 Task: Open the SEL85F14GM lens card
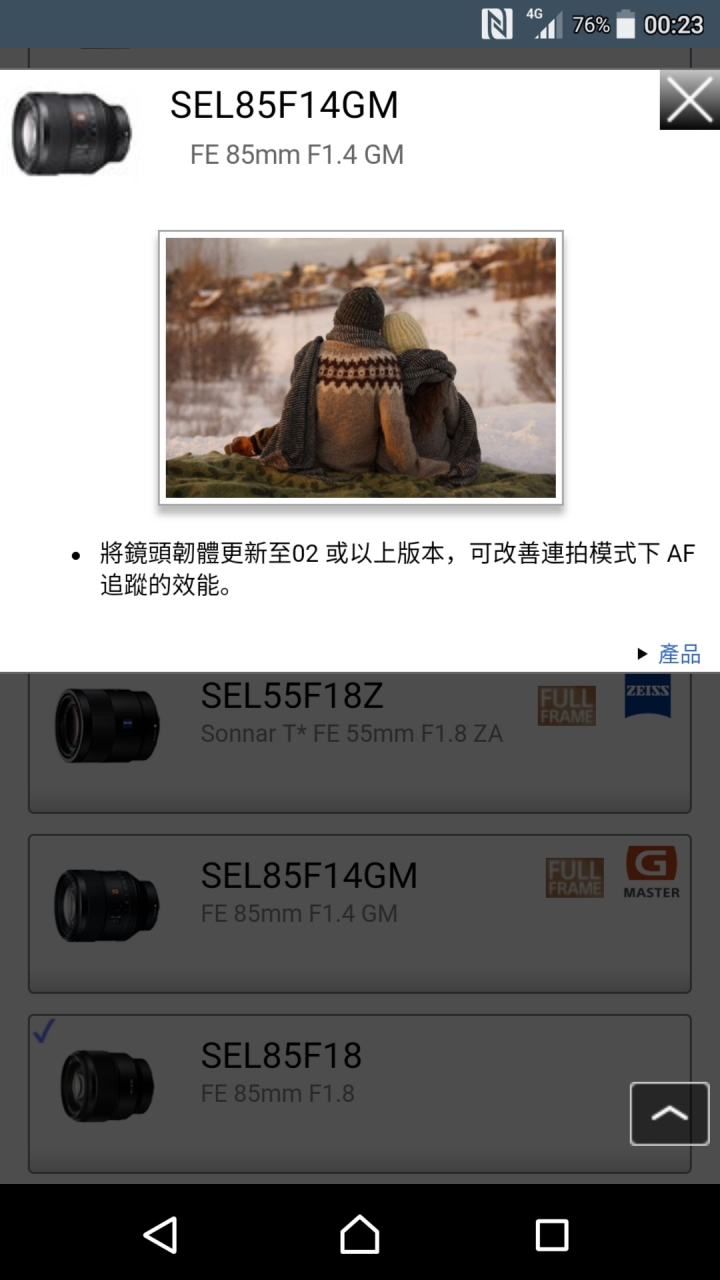(359, 912)
